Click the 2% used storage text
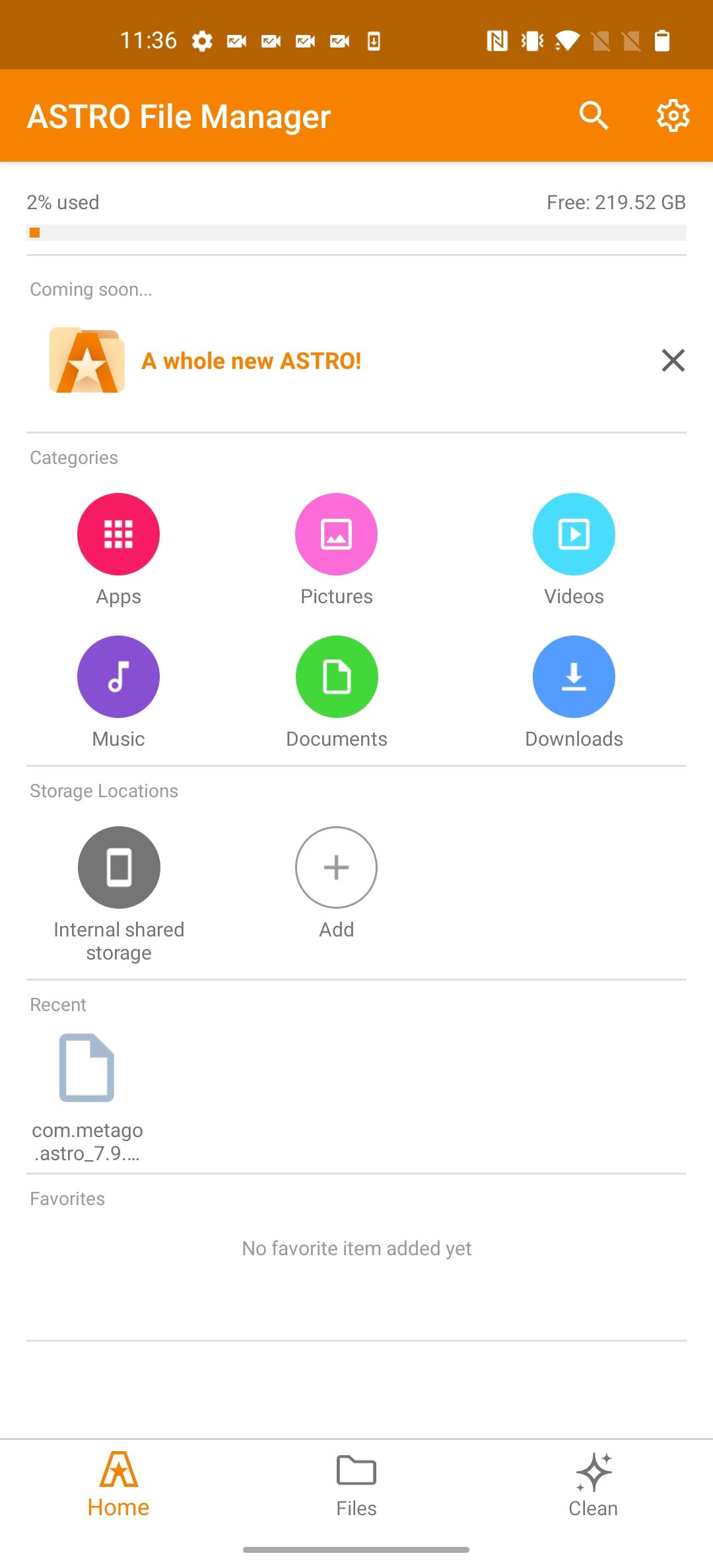 [x=63, y=202]
